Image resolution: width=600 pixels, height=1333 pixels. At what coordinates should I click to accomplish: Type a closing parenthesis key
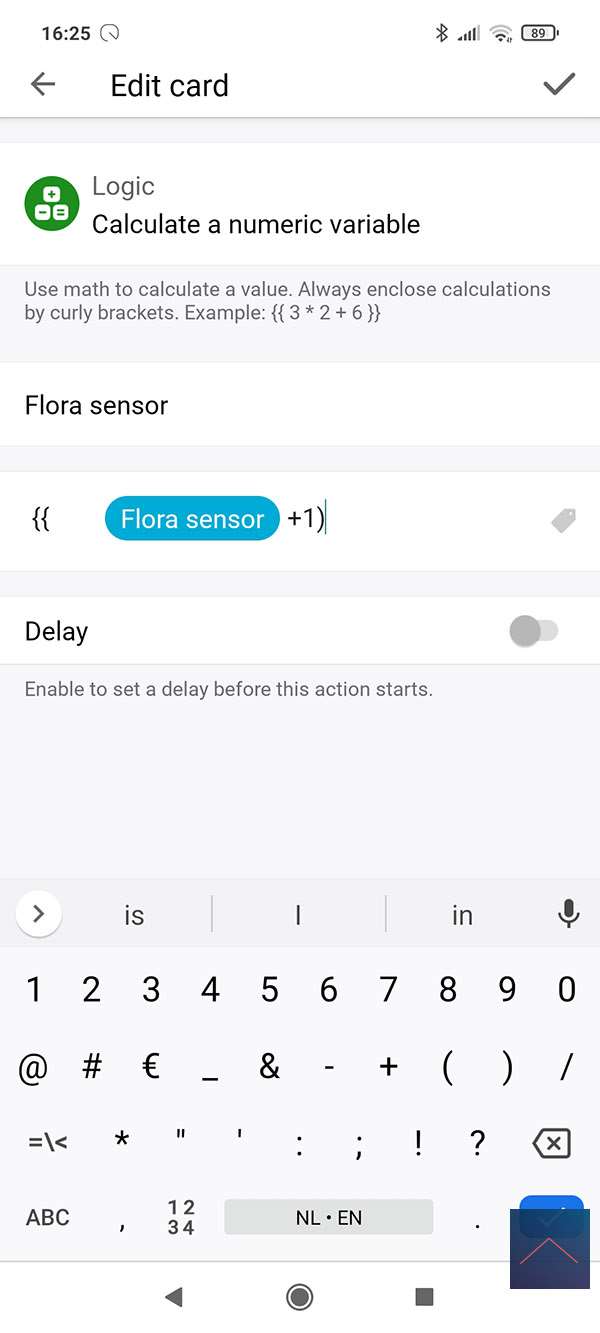(x=507, y=1067)
